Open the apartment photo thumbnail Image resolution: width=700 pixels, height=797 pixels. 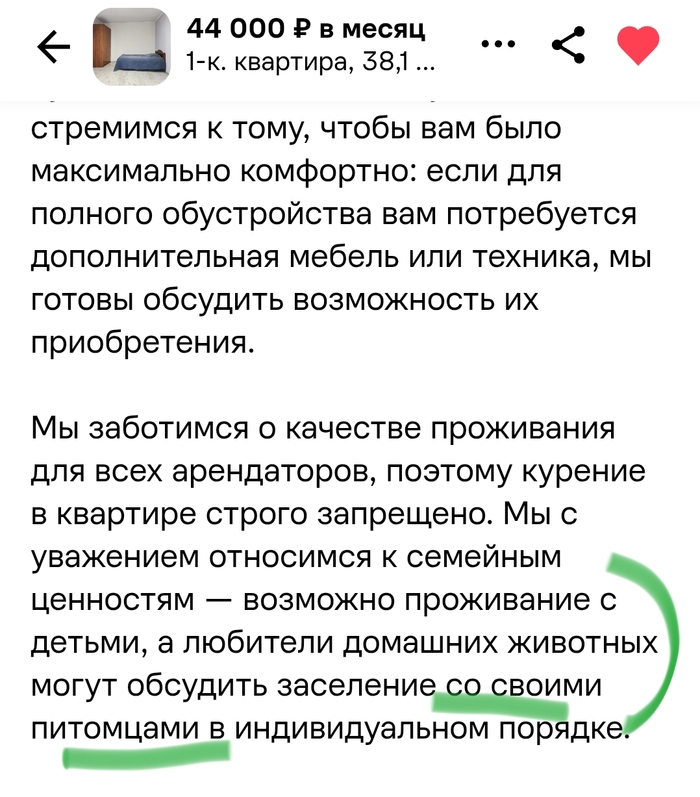pos(132,47)
